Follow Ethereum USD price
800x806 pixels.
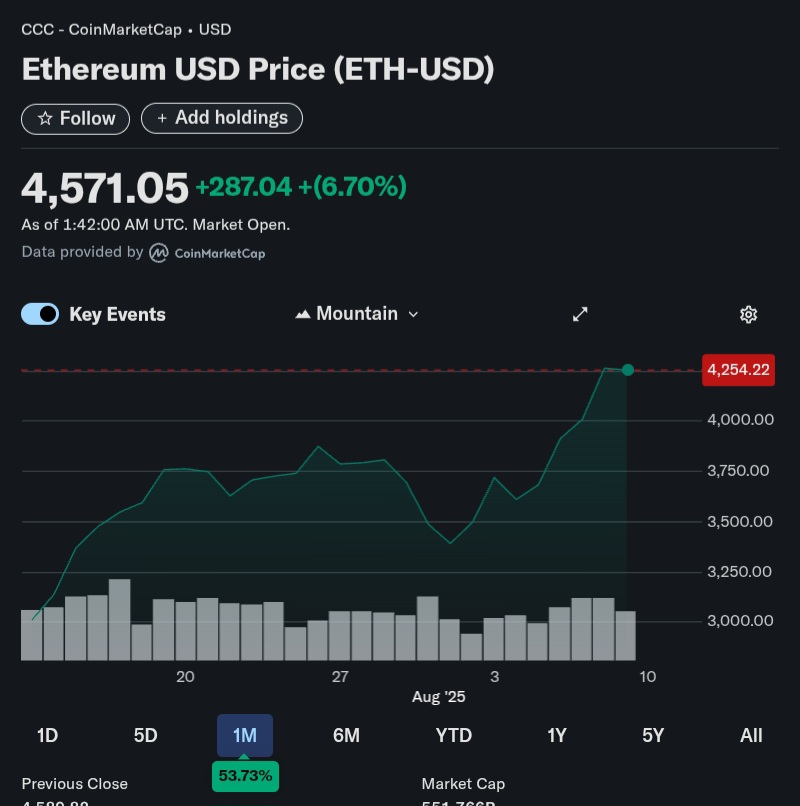pos(76,118)
